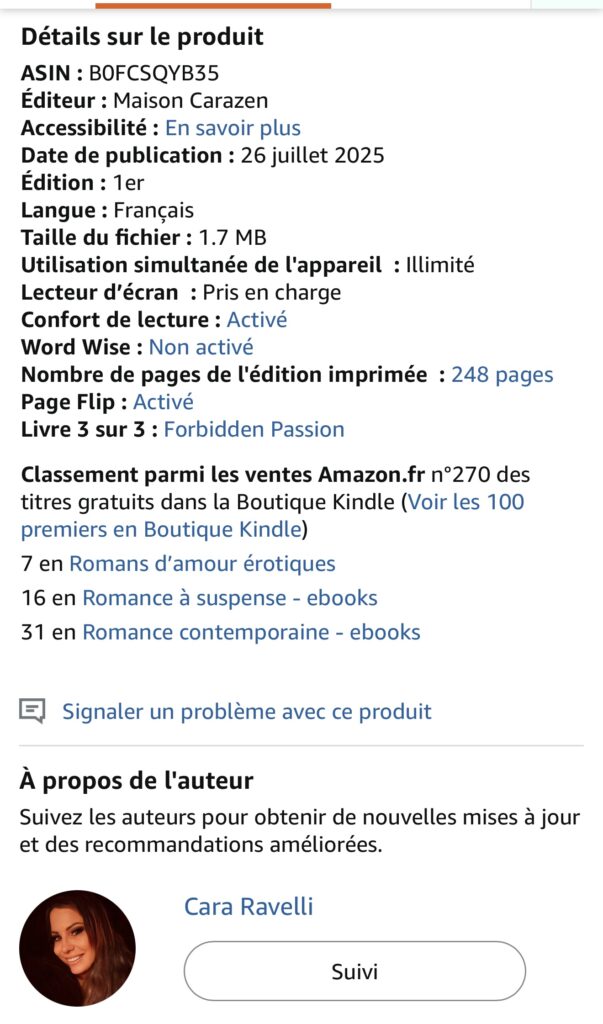This screenshot has height=1024, width=603.
Task: Tap 'Activé' next to Confort de lecture
Action: tap(256, 320)
